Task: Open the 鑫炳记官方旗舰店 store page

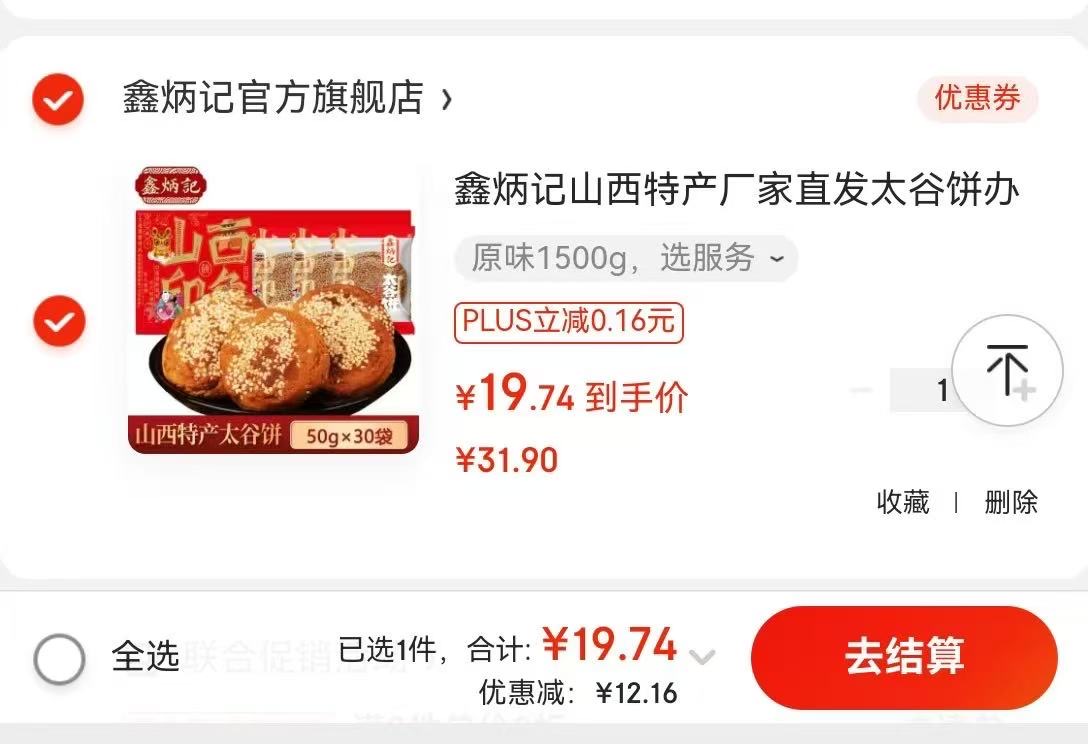Action: click(287, 99)
